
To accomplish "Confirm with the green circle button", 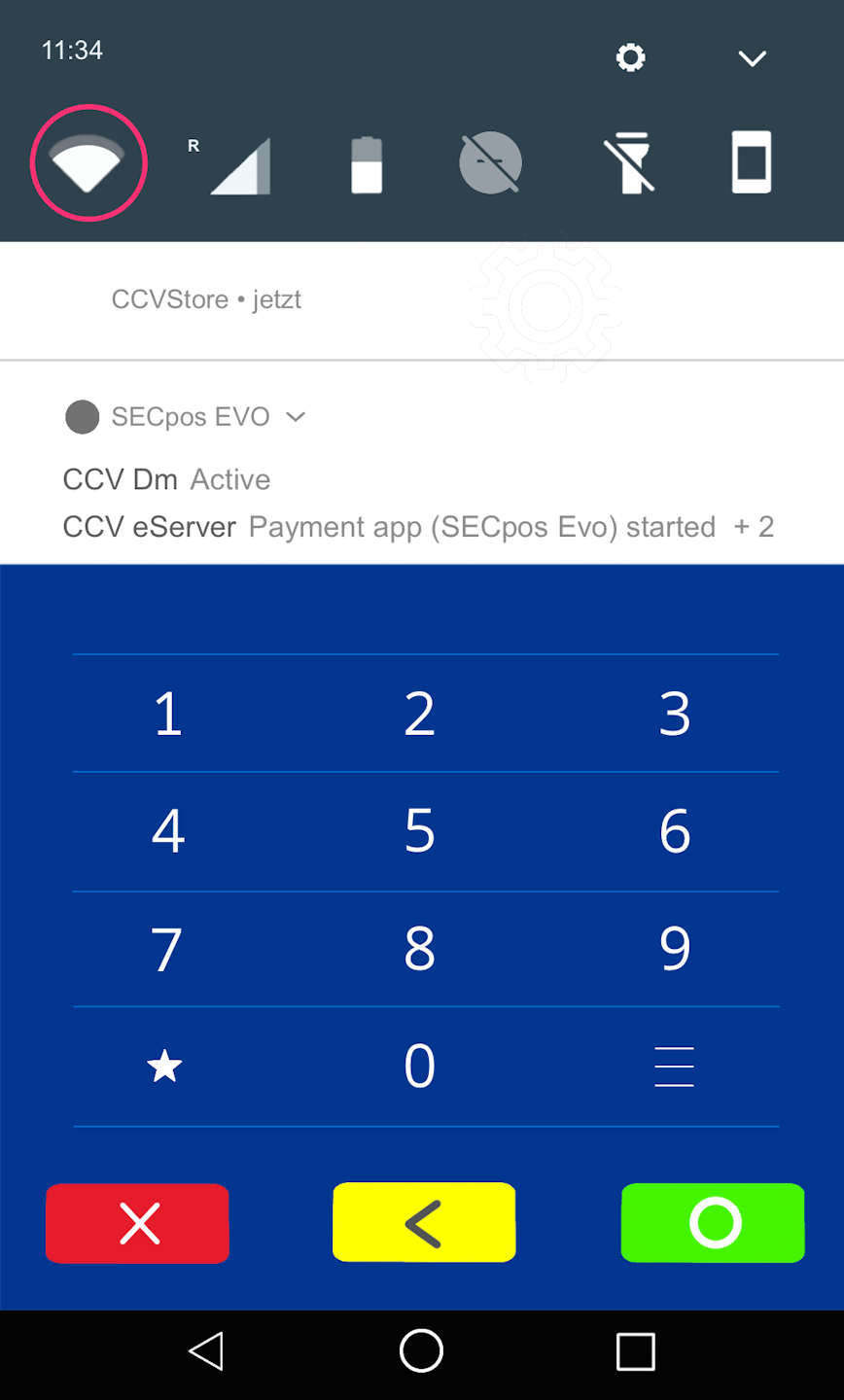I will coord(713,1223).
